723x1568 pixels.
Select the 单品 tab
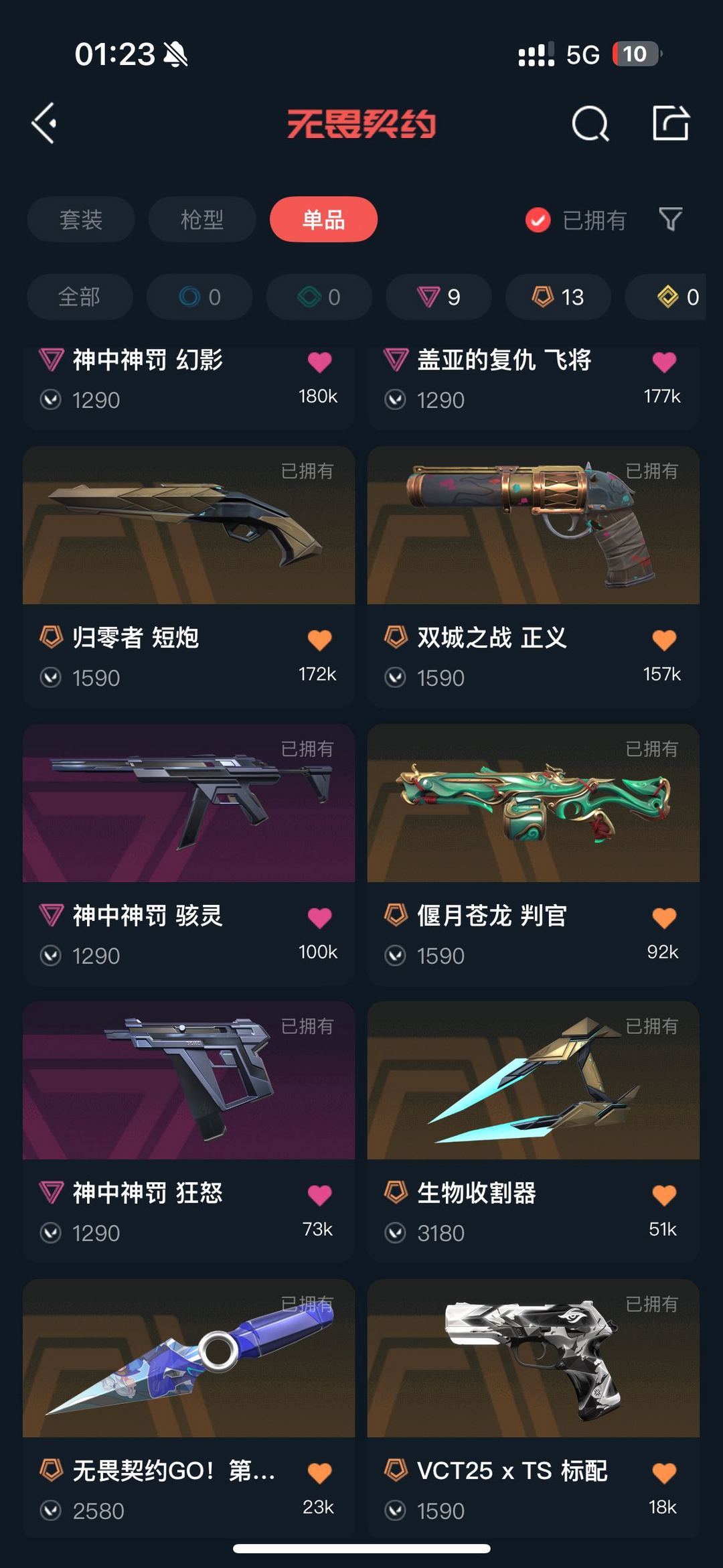[x=323, y=219]
